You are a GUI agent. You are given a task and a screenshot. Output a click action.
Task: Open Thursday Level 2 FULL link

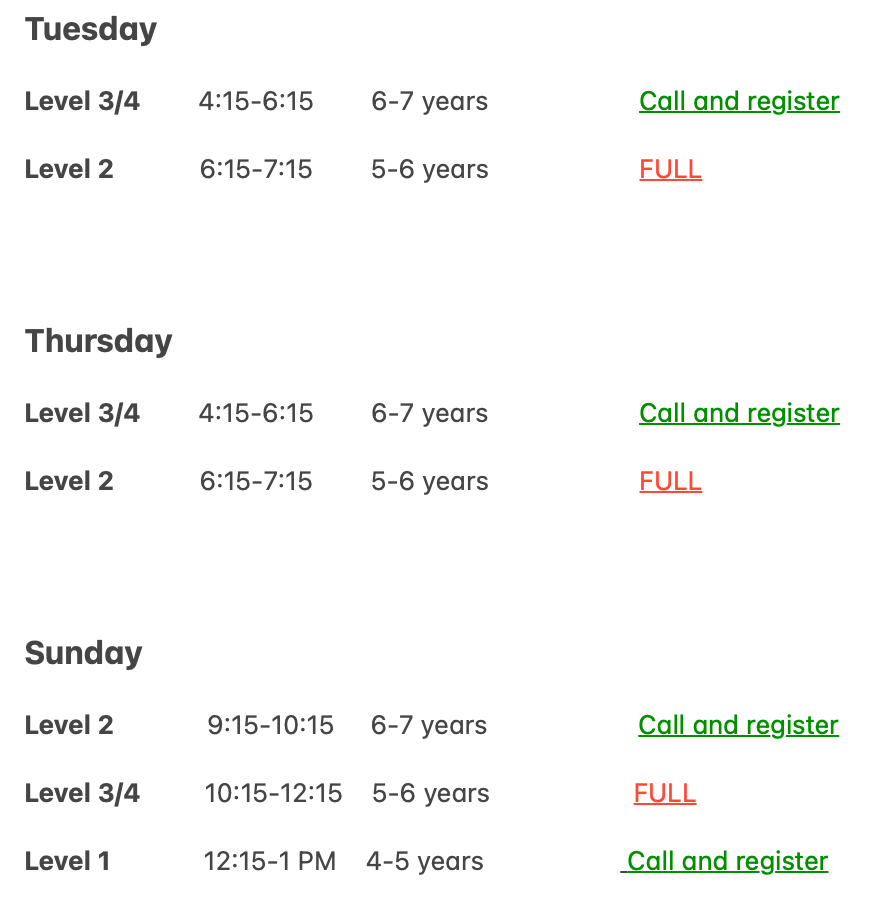[x=670, y=481]
